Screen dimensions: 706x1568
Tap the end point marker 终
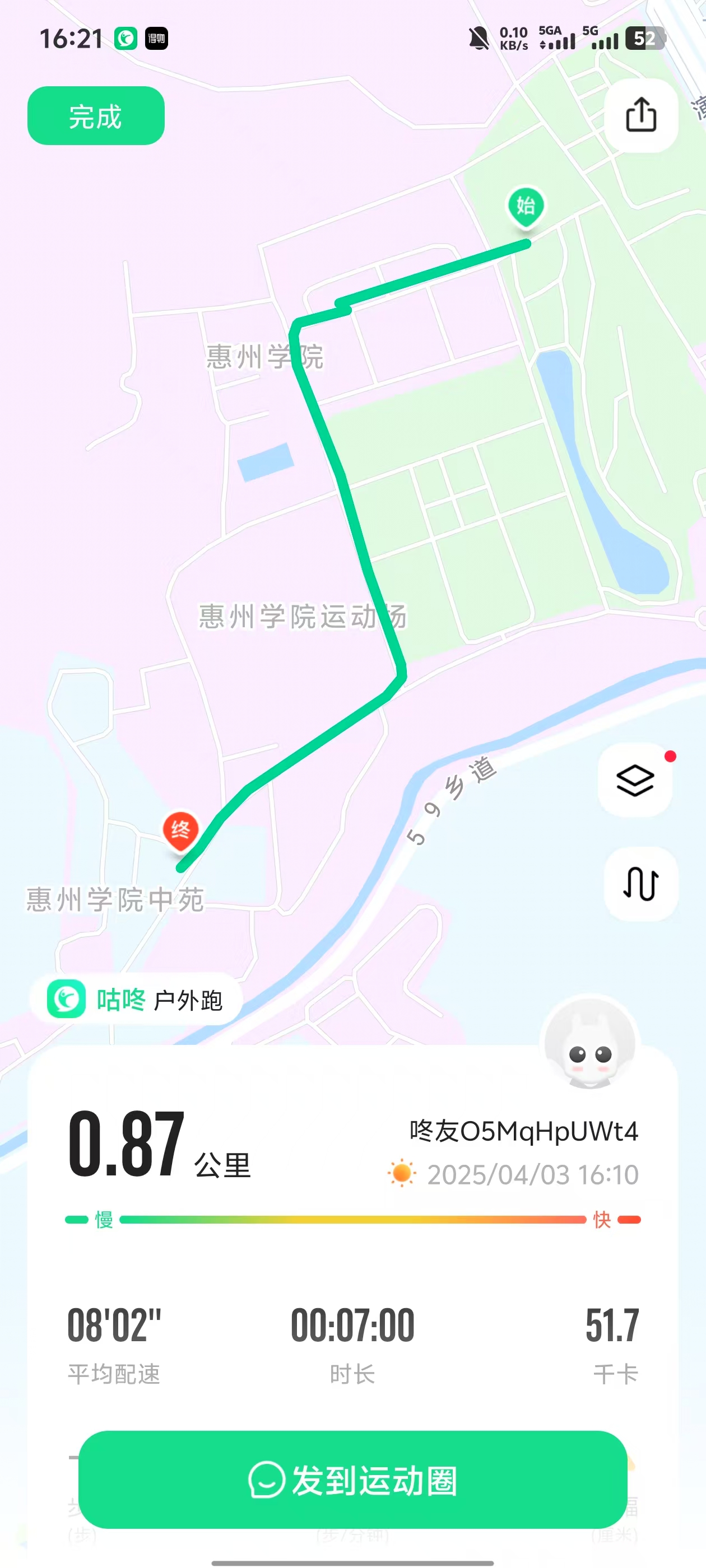180,830
